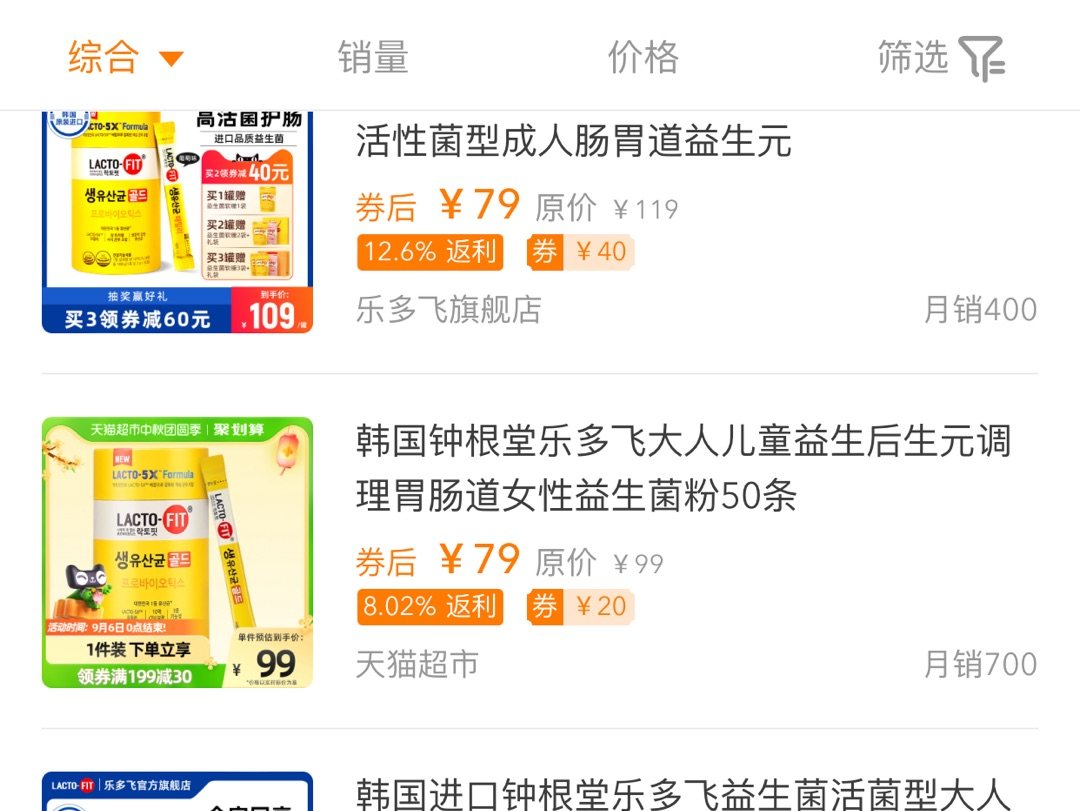Viewport: 1080px width, 811px height.
Task: Open the 筛选 filter options
Action: coord(940,58)
